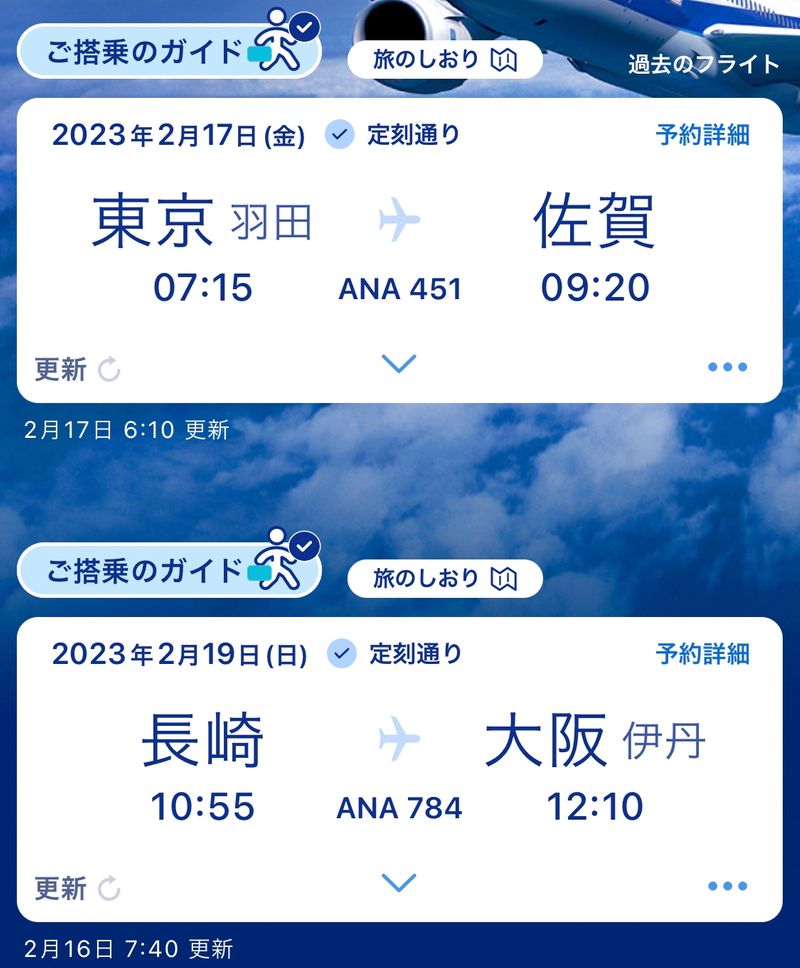The width and height of the screenshot is (800, 968).
Task: View 過去のフライト past flights
Action: [x=703, y=65]
